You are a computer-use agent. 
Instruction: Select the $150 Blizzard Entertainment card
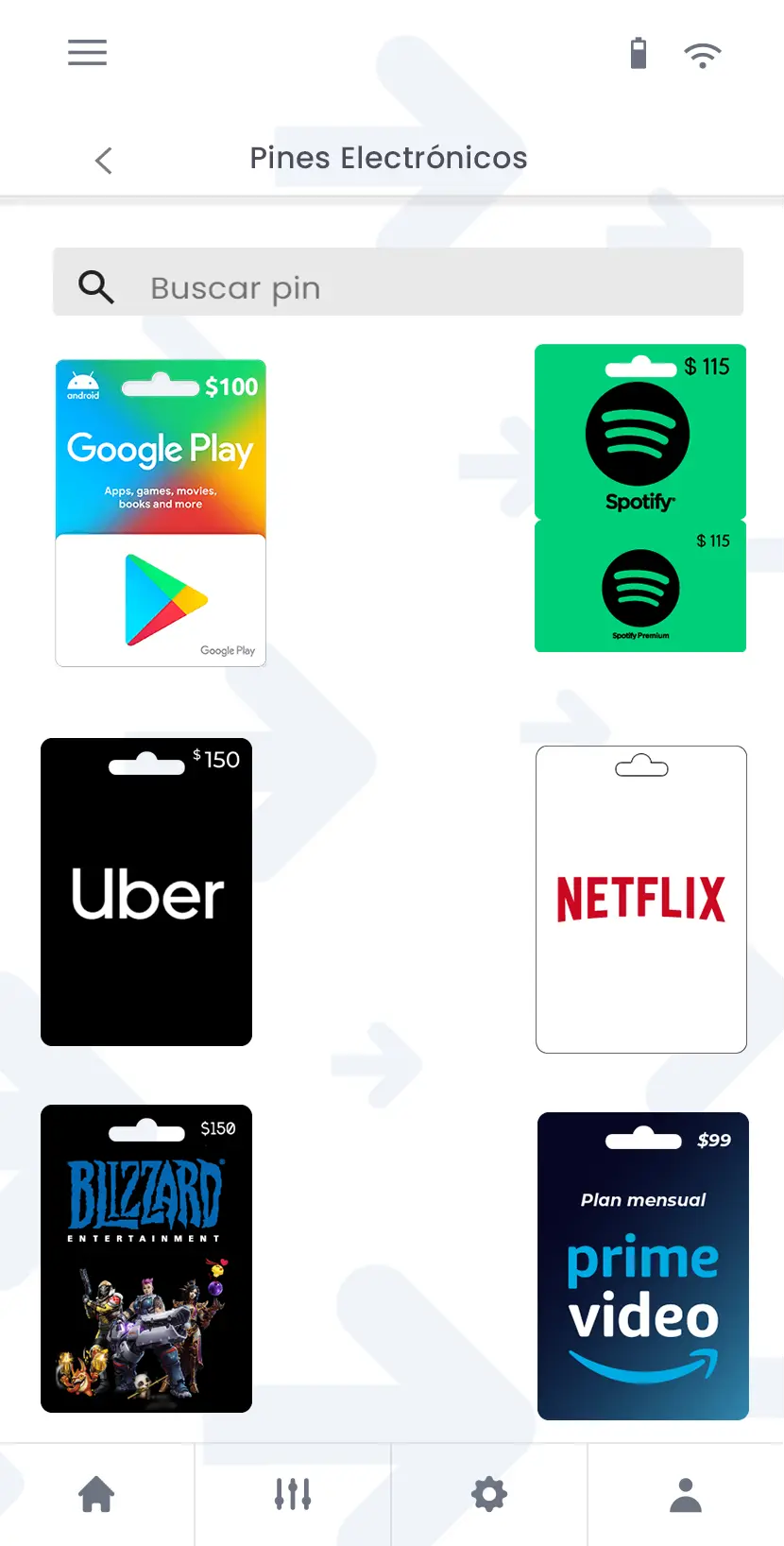click(146, 1259)
